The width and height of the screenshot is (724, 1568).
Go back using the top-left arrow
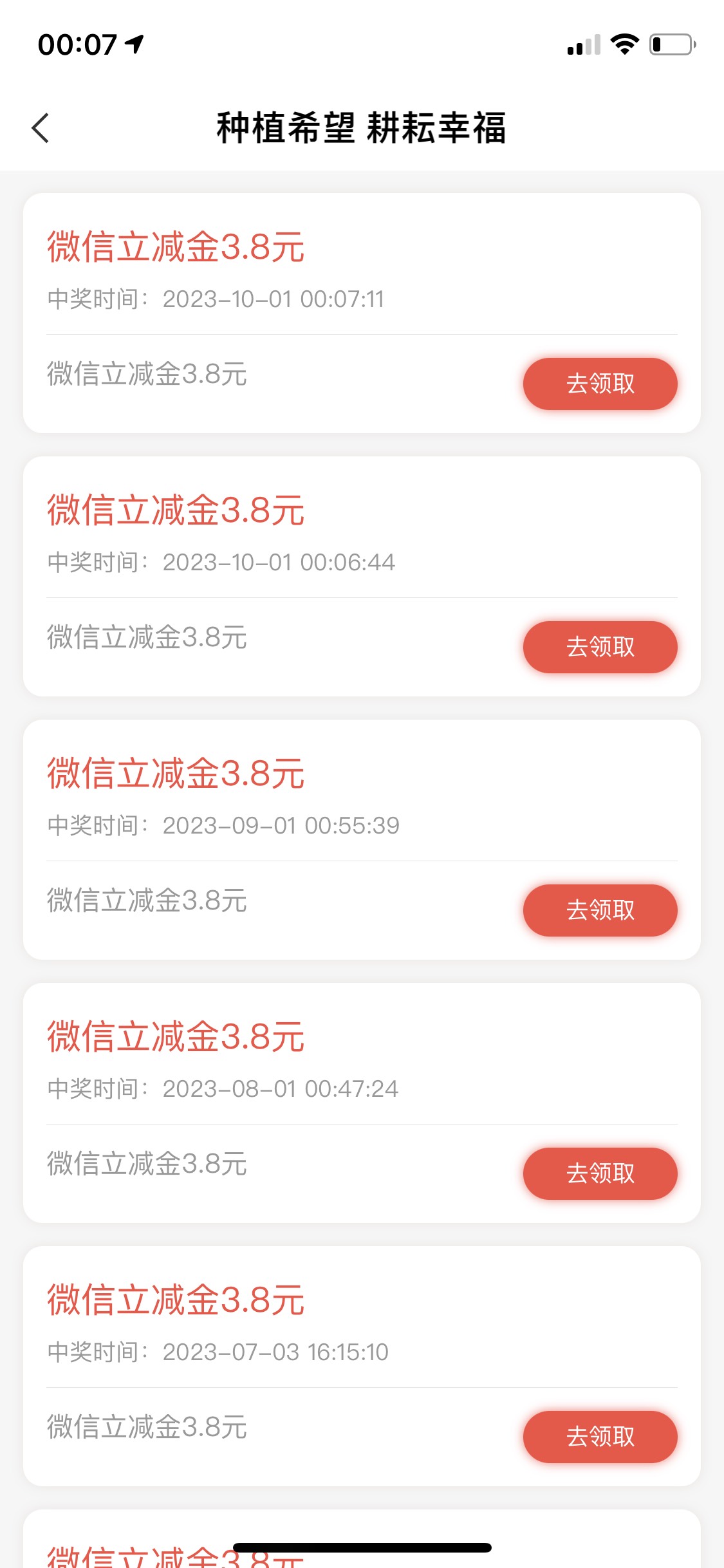[40, 127]
